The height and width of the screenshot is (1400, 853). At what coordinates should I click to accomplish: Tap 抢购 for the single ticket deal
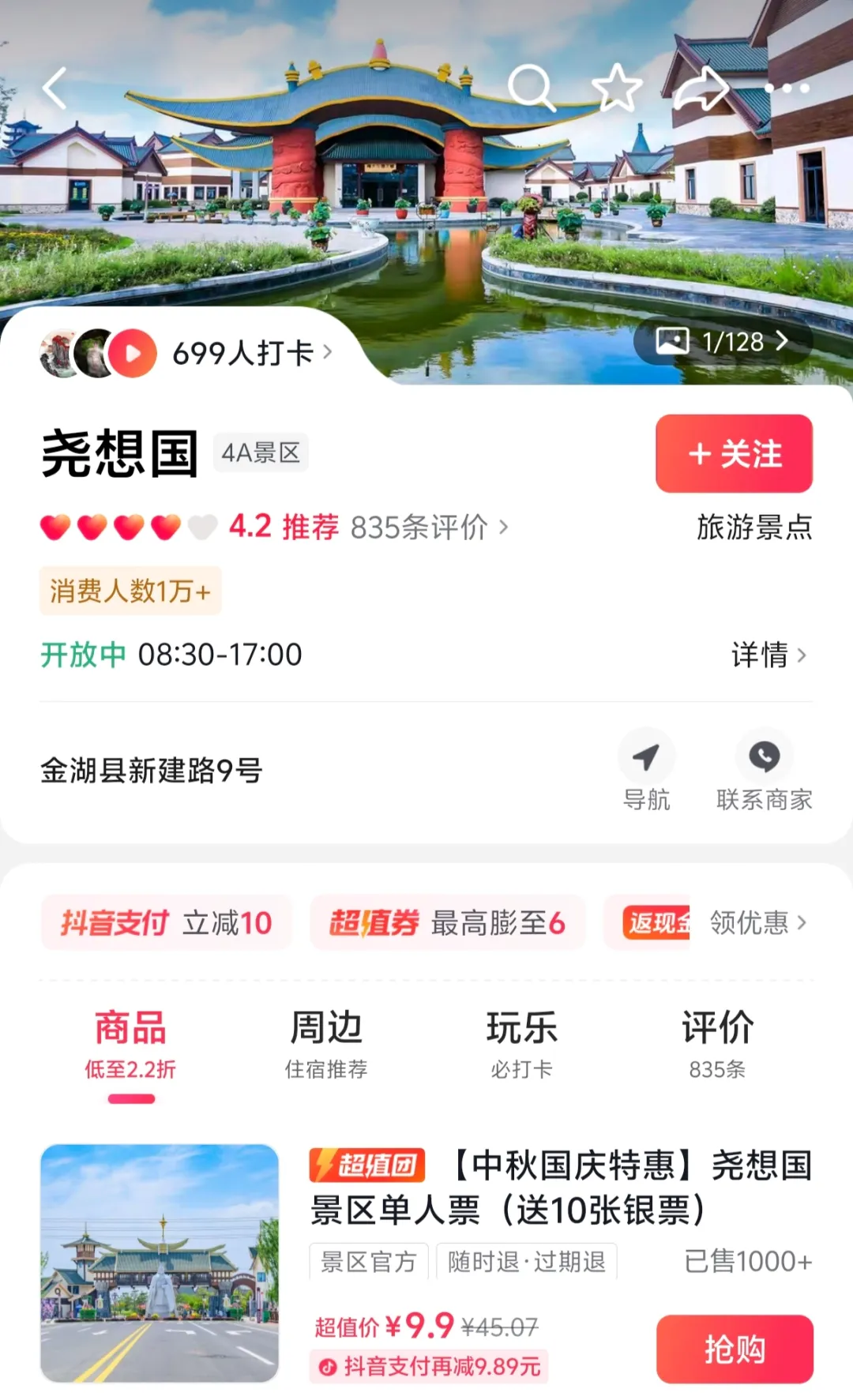pyautogui.click(x=735, y=1349)
